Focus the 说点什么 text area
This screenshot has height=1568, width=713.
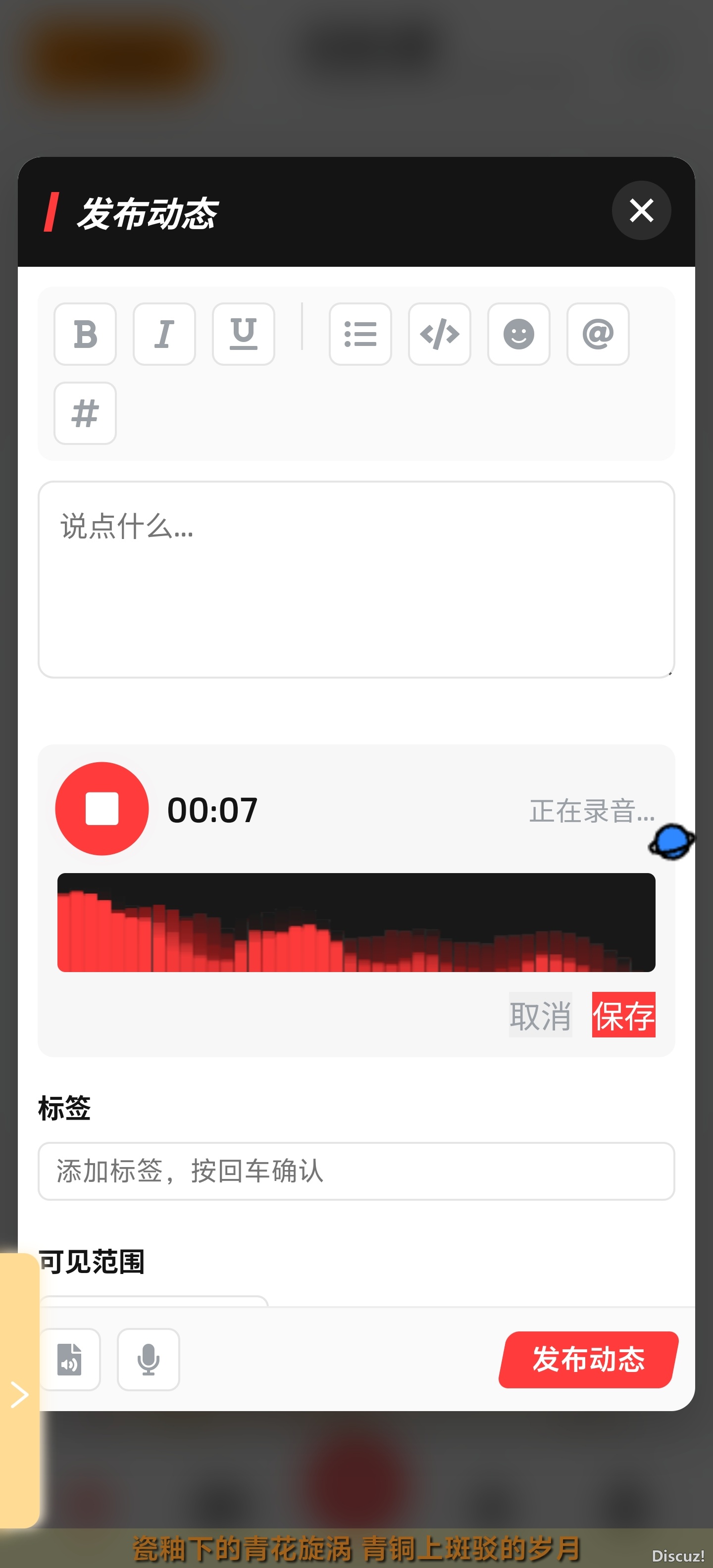tap(356, 579)
